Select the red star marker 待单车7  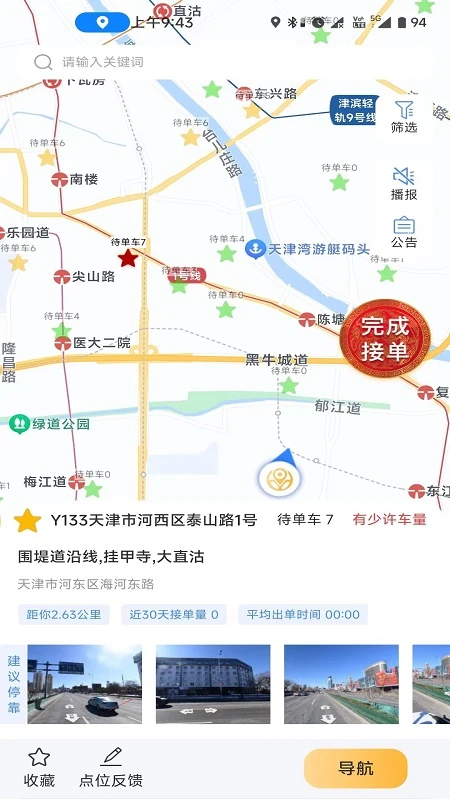pos(128,258)
